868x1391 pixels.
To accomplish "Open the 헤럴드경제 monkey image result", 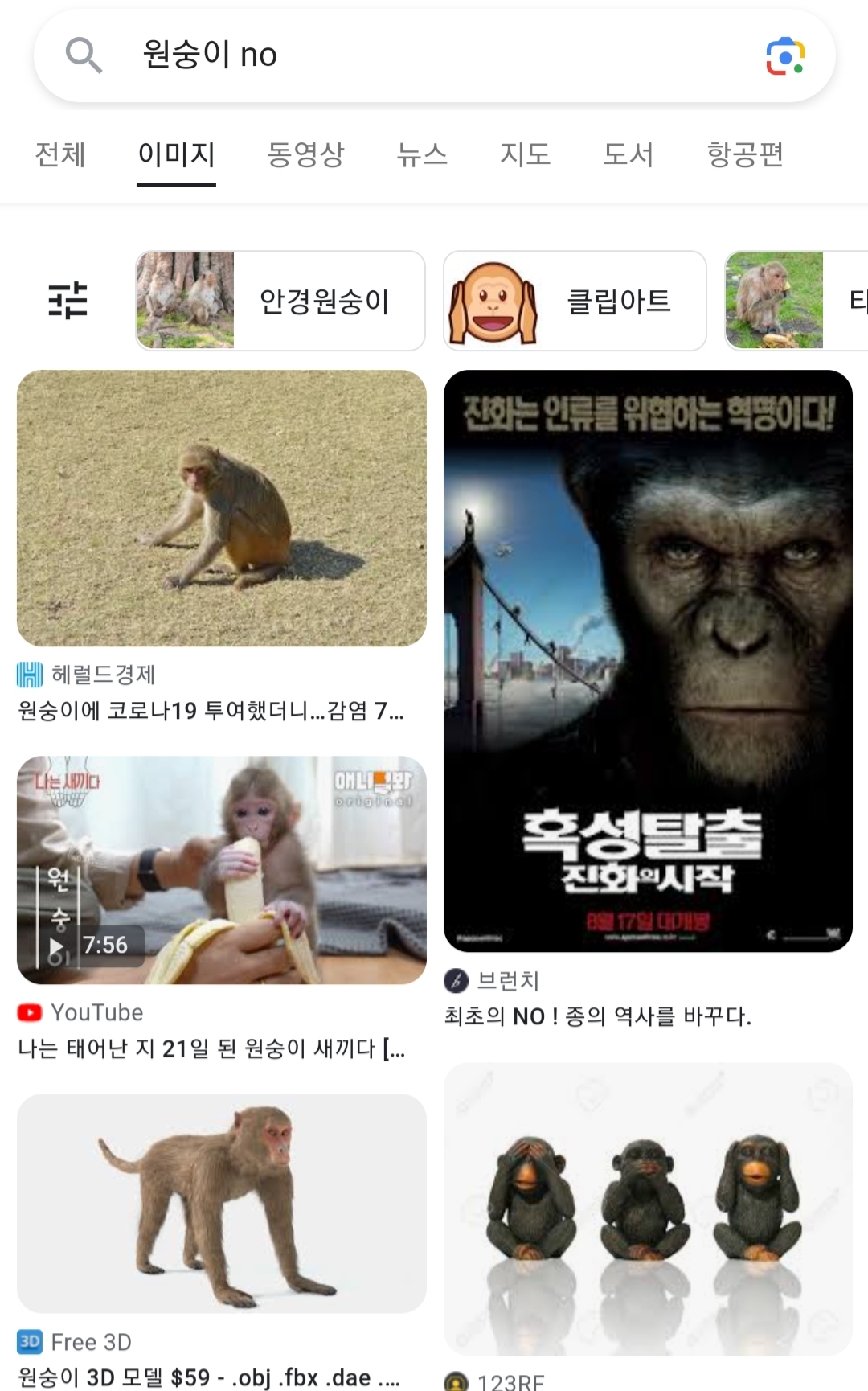I will 222,508.
